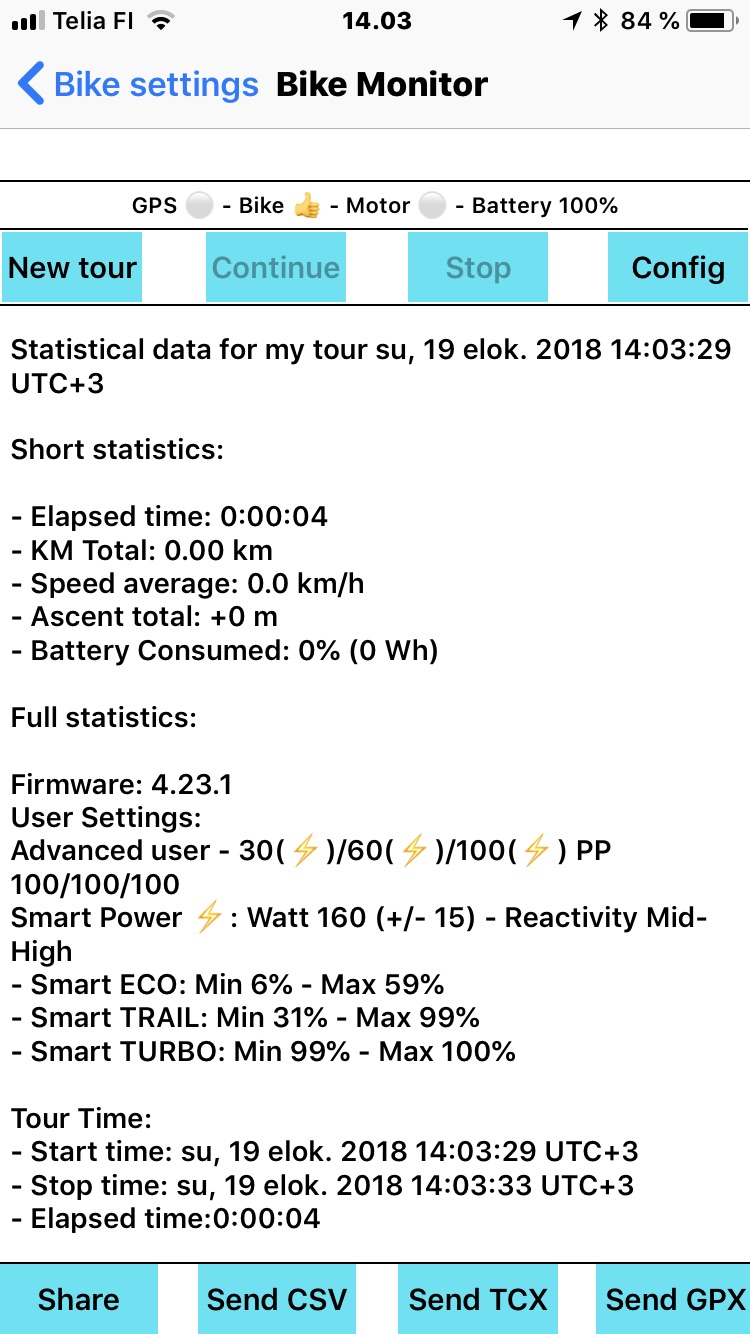Tap the Stop button
750x1334 pixels.
[x=478, y=267]
